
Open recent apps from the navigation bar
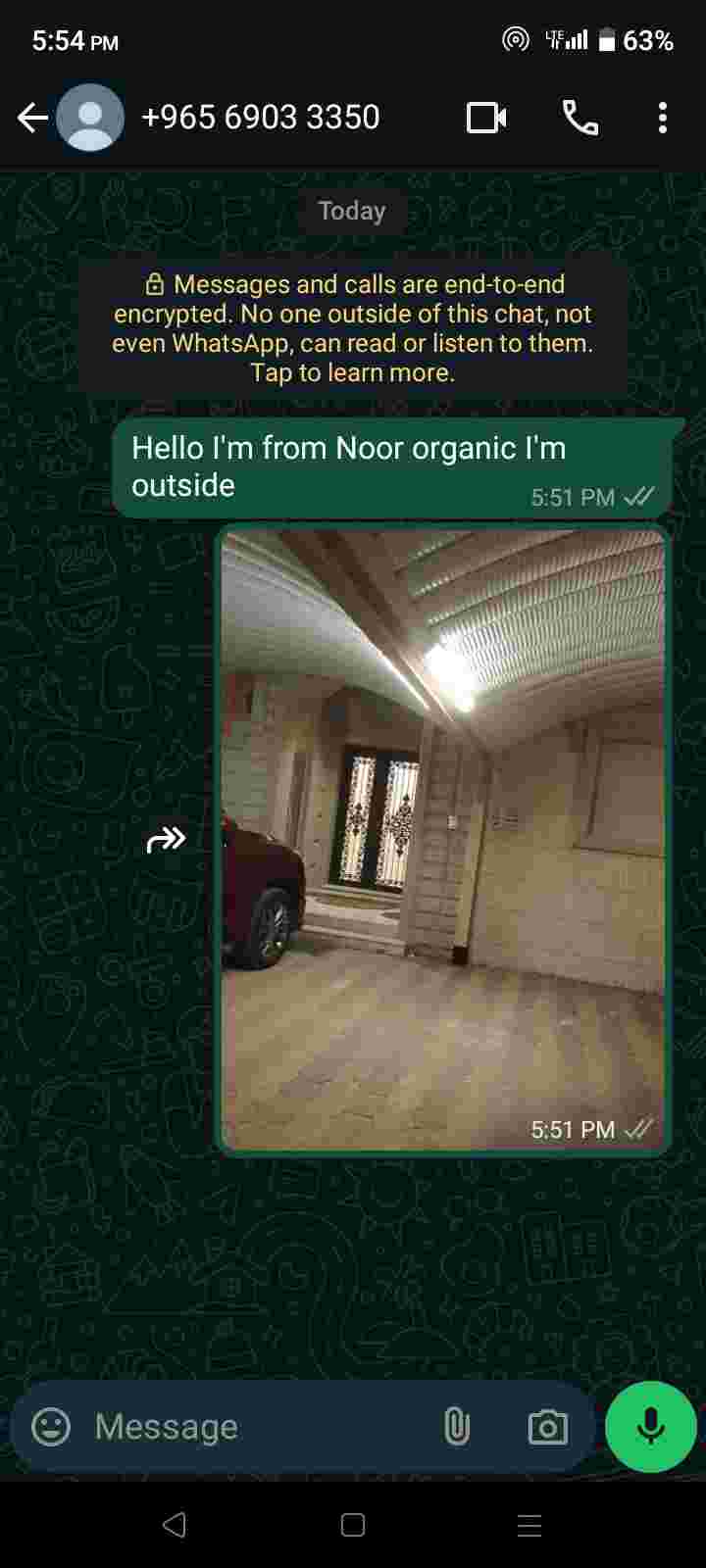click(x=529, y=1525)
